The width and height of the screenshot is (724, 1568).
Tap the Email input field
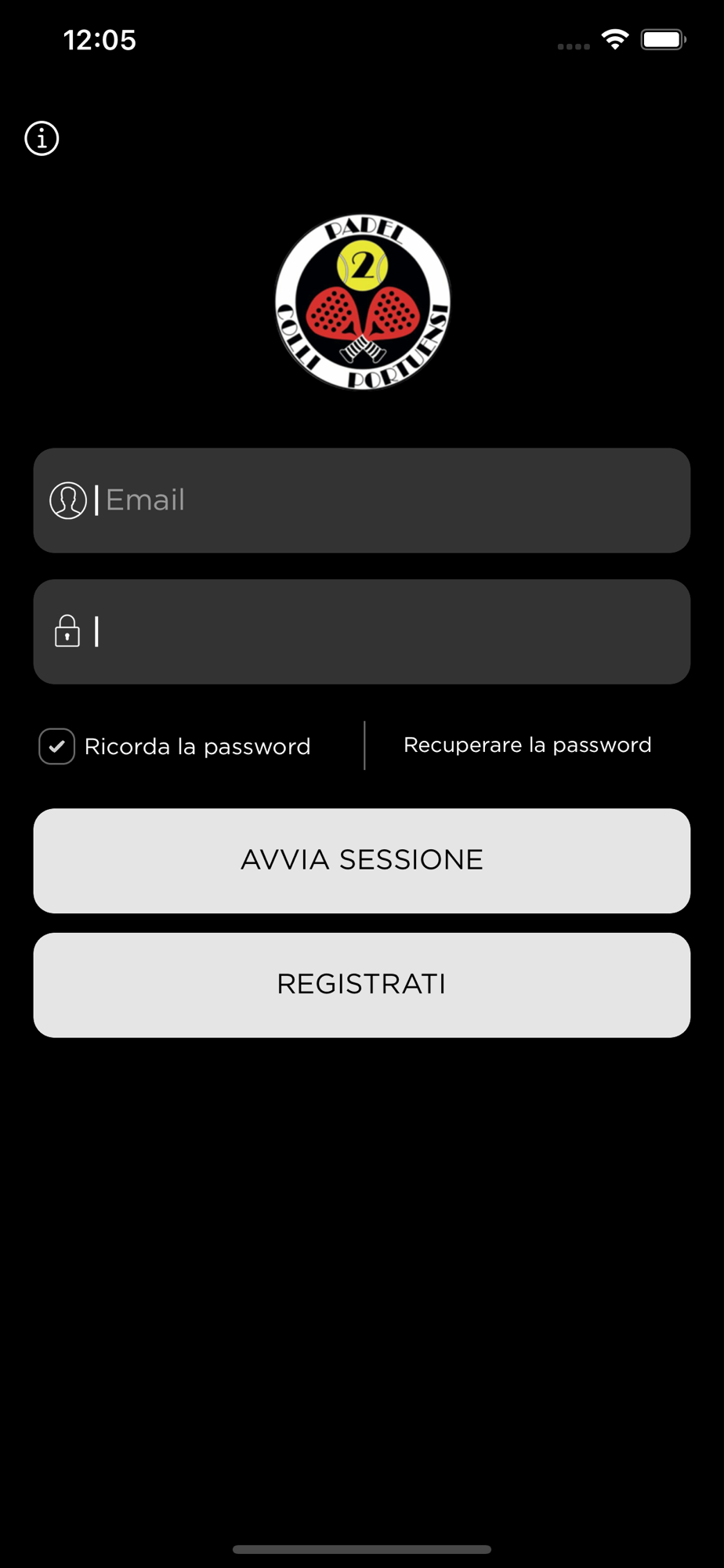click(x=361, y=500)
